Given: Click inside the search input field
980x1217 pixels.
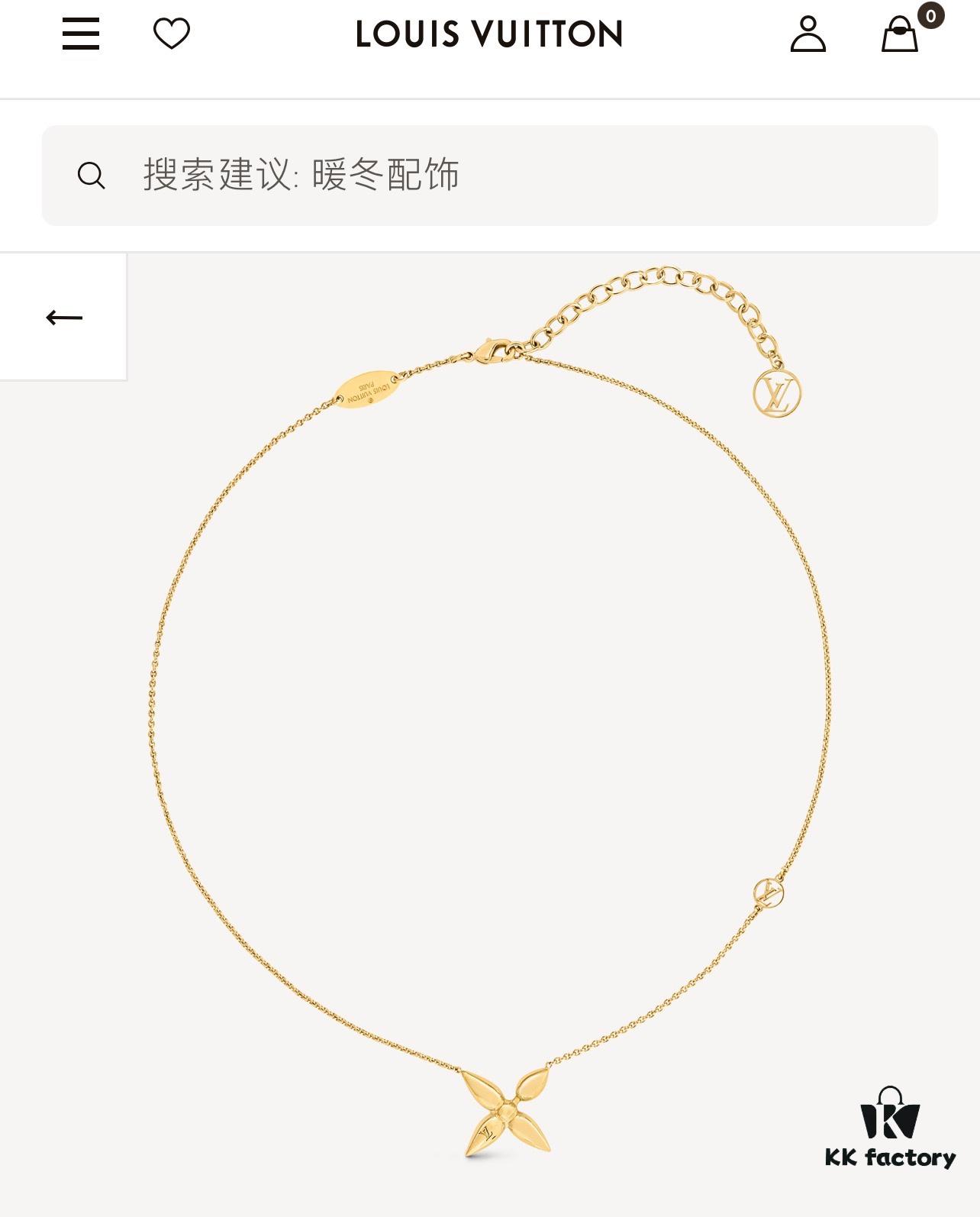Looking at the screenshot, I should pyautogui.click(x=488, y=175).
